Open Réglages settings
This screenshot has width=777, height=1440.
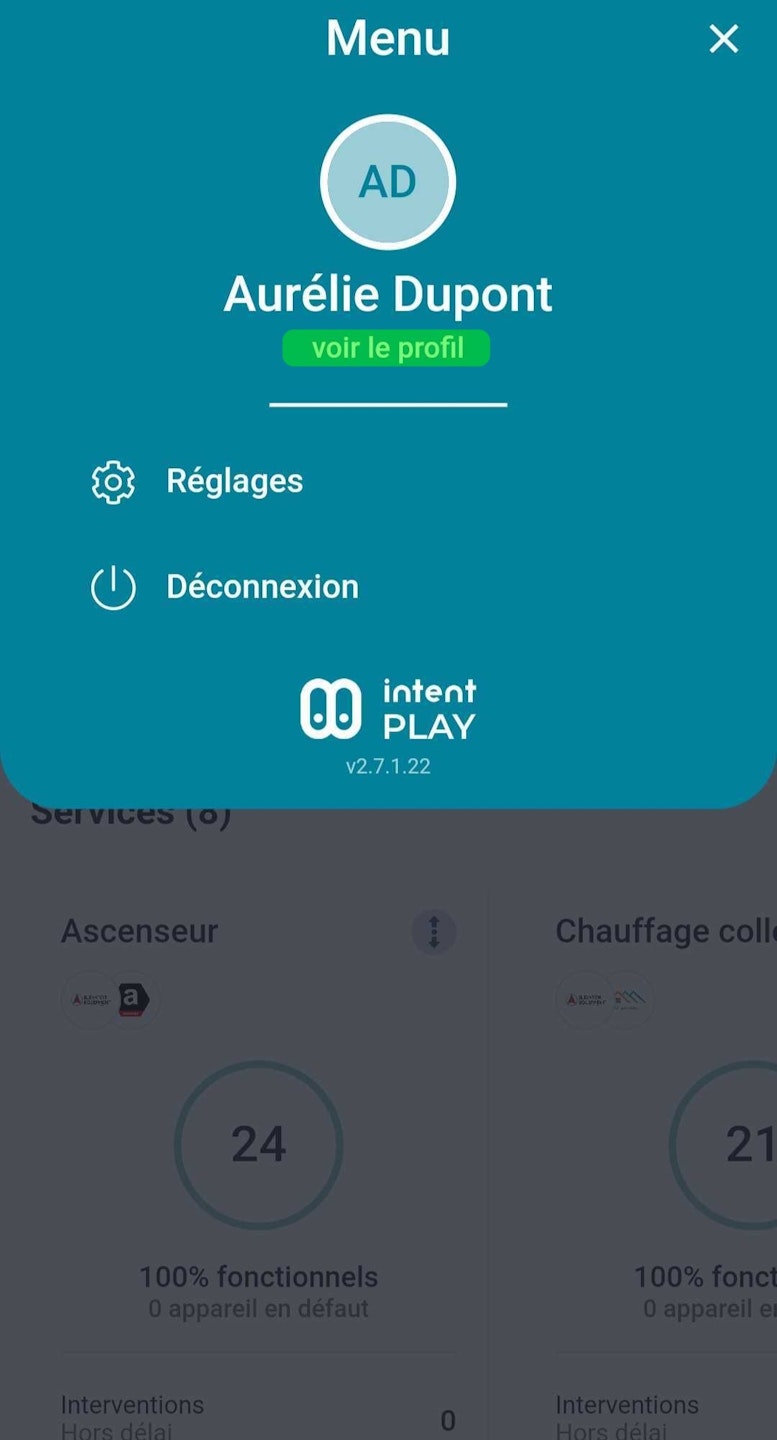point(234,481)
